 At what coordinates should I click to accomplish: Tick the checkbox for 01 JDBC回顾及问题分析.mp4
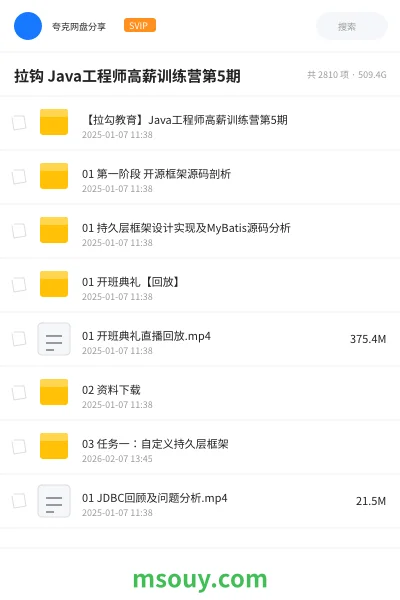click(19, 500)
